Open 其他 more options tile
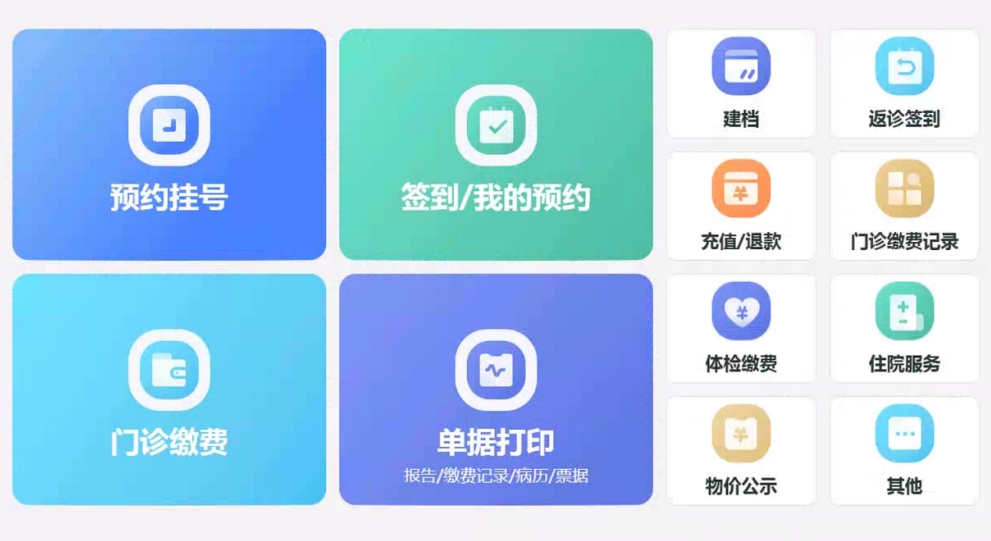The image size is (991, 541). click(x=904, y=451)
